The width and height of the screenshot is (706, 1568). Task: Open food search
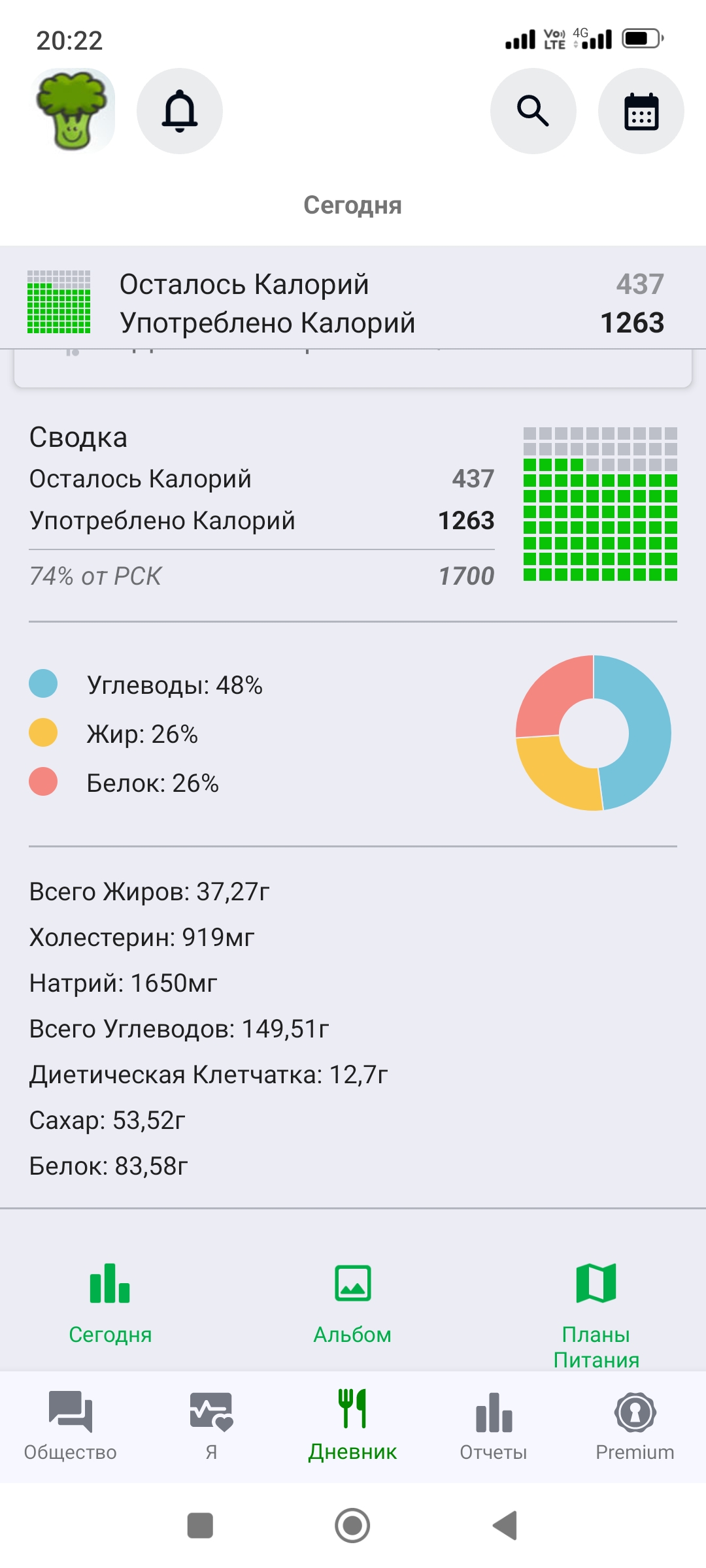point(533,111)
